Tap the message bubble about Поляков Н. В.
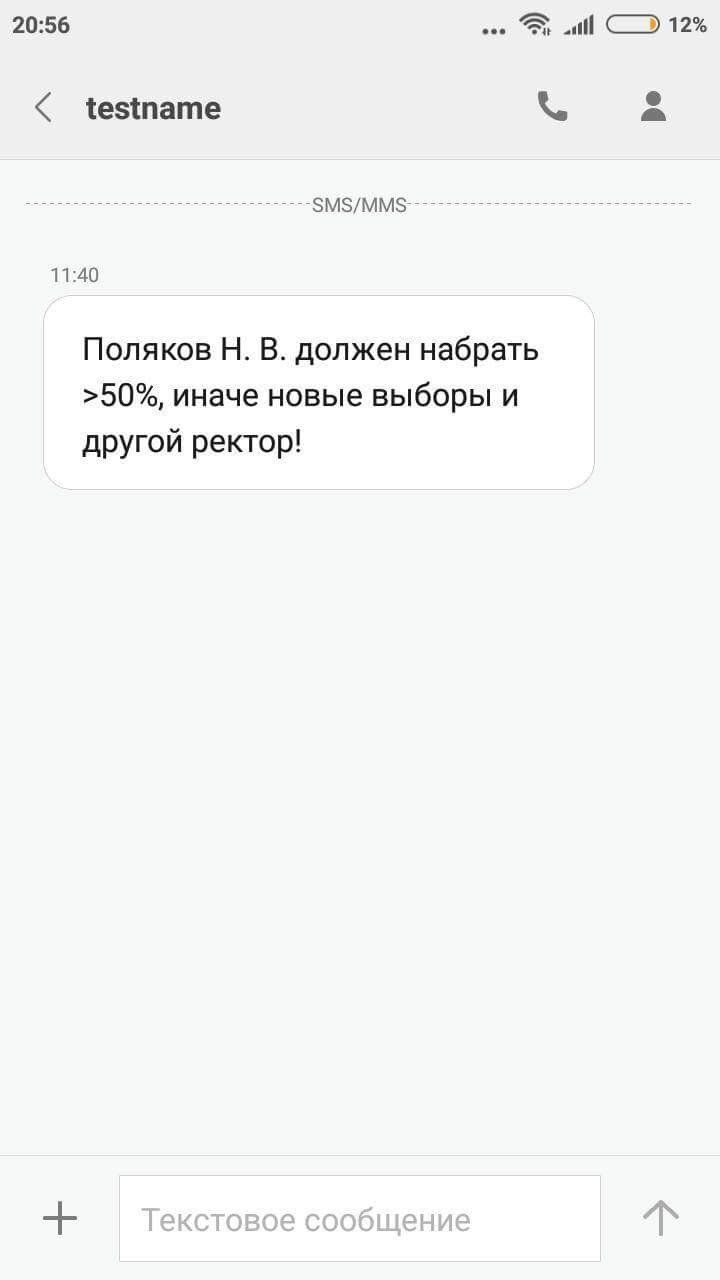720x1280 pixels. click(x=318, y=393)
